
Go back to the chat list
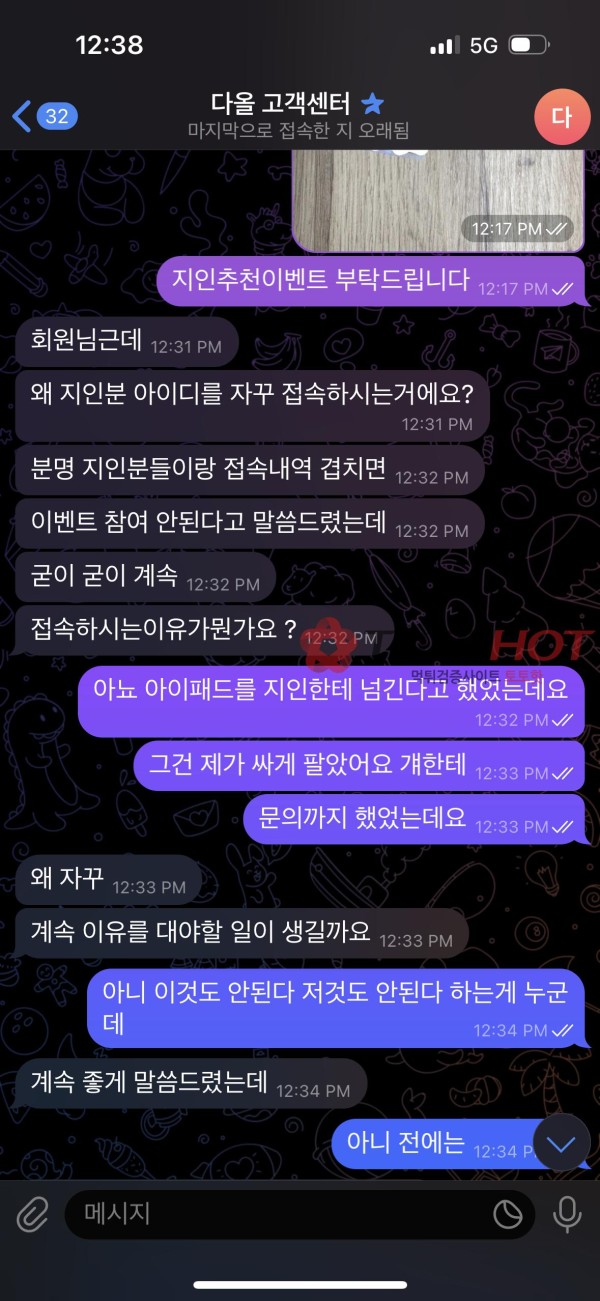tap(40, 116)
